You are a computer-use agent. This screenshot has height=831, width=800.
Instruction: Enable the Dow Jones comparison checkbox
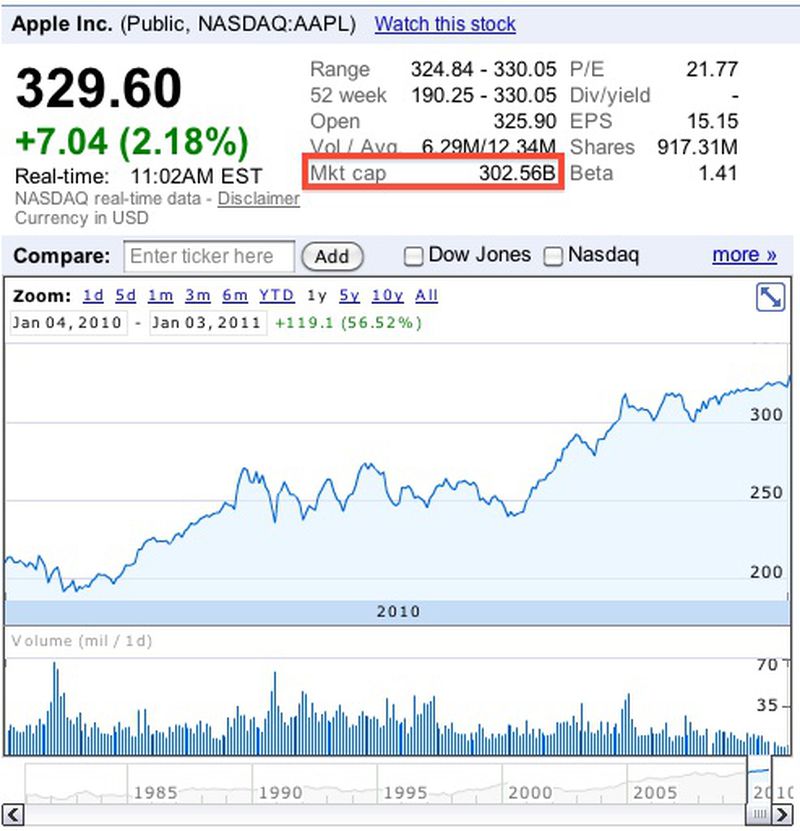point(413,255)
